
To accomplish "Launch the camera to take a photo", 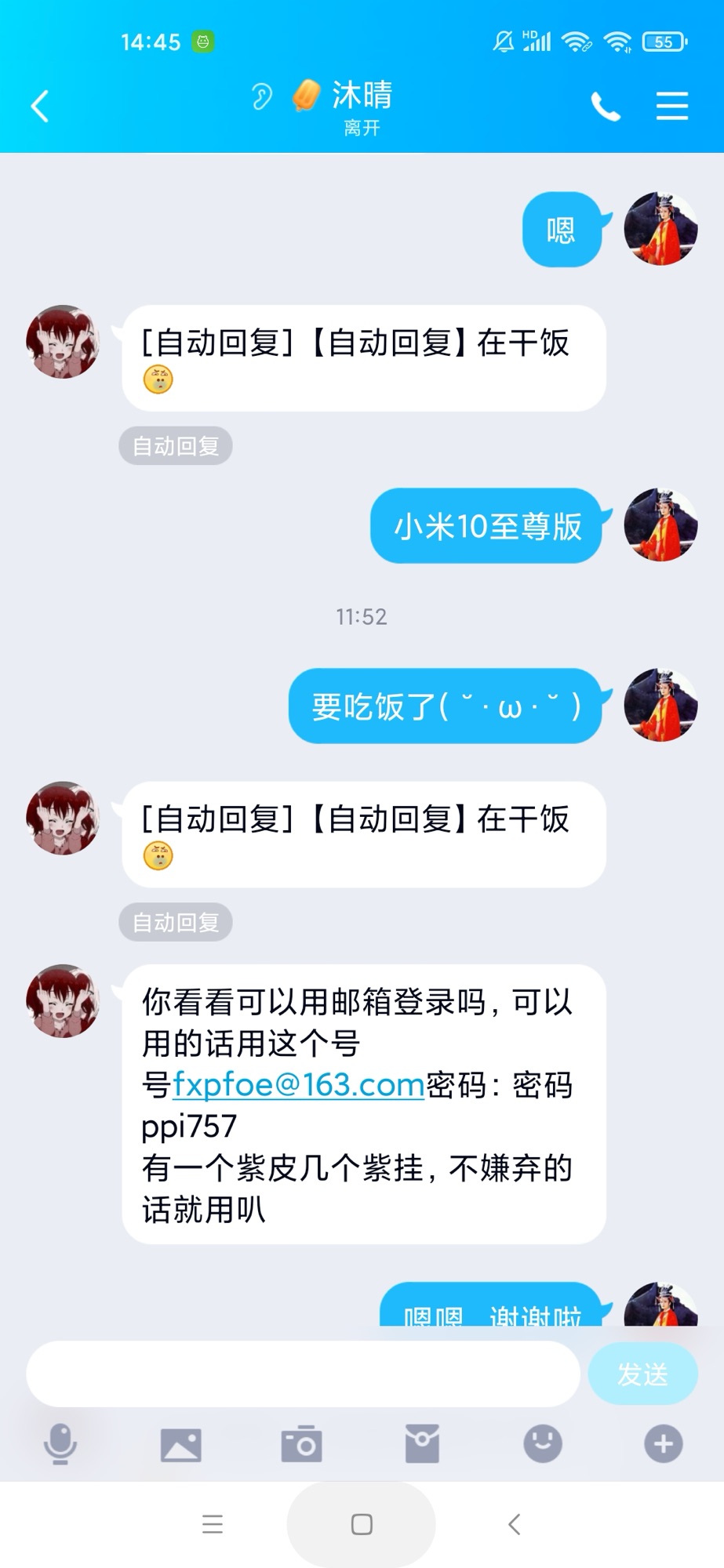I will 302,1444.
